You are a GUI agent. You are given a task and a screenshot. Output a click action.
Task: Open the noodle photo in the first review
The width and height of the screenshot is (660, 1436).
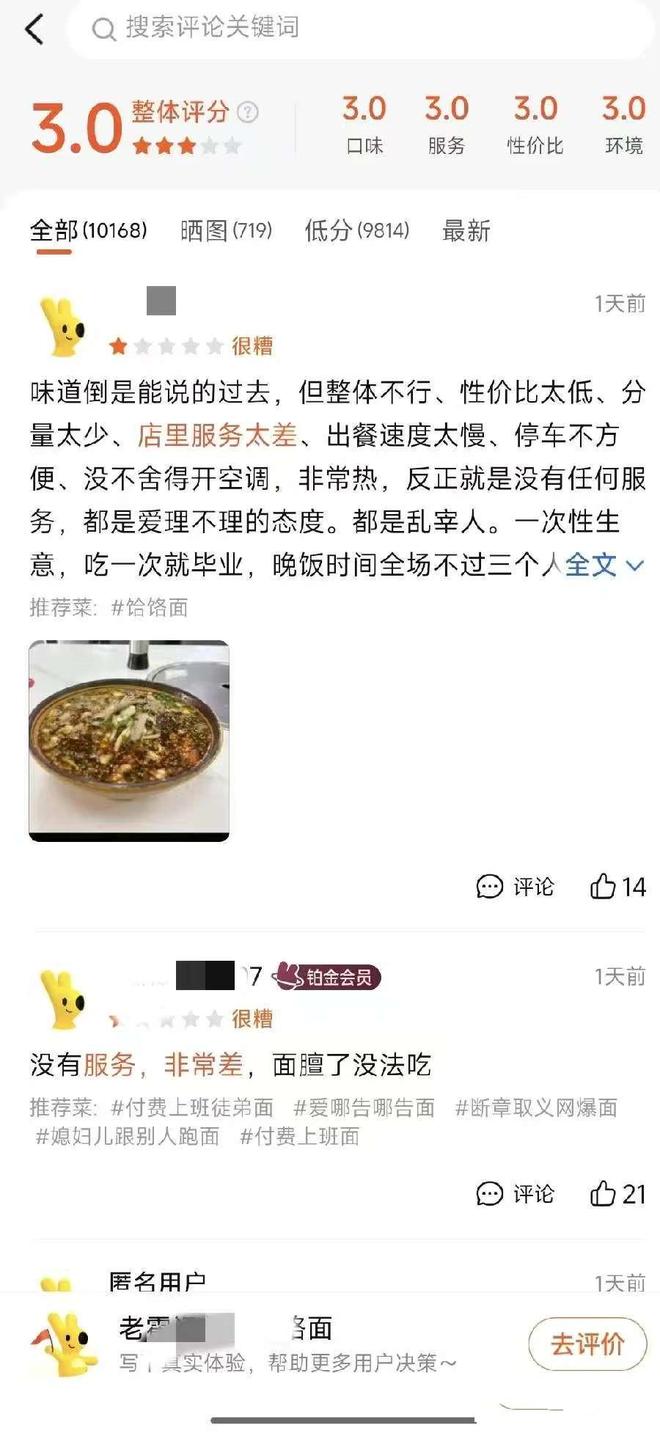[x=129, y=740]
